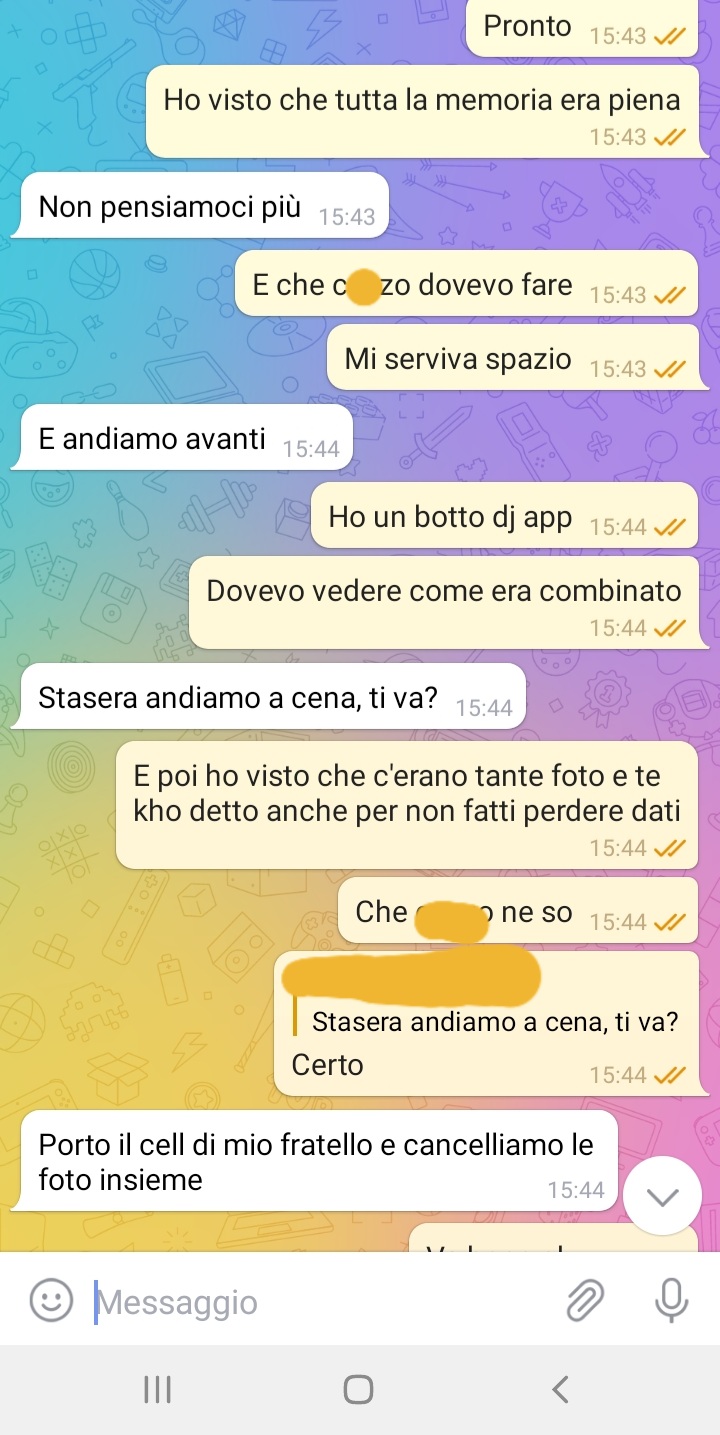Jump to the latest messages
Viewport: 720px width, 1435px height.
(662, 1196)
